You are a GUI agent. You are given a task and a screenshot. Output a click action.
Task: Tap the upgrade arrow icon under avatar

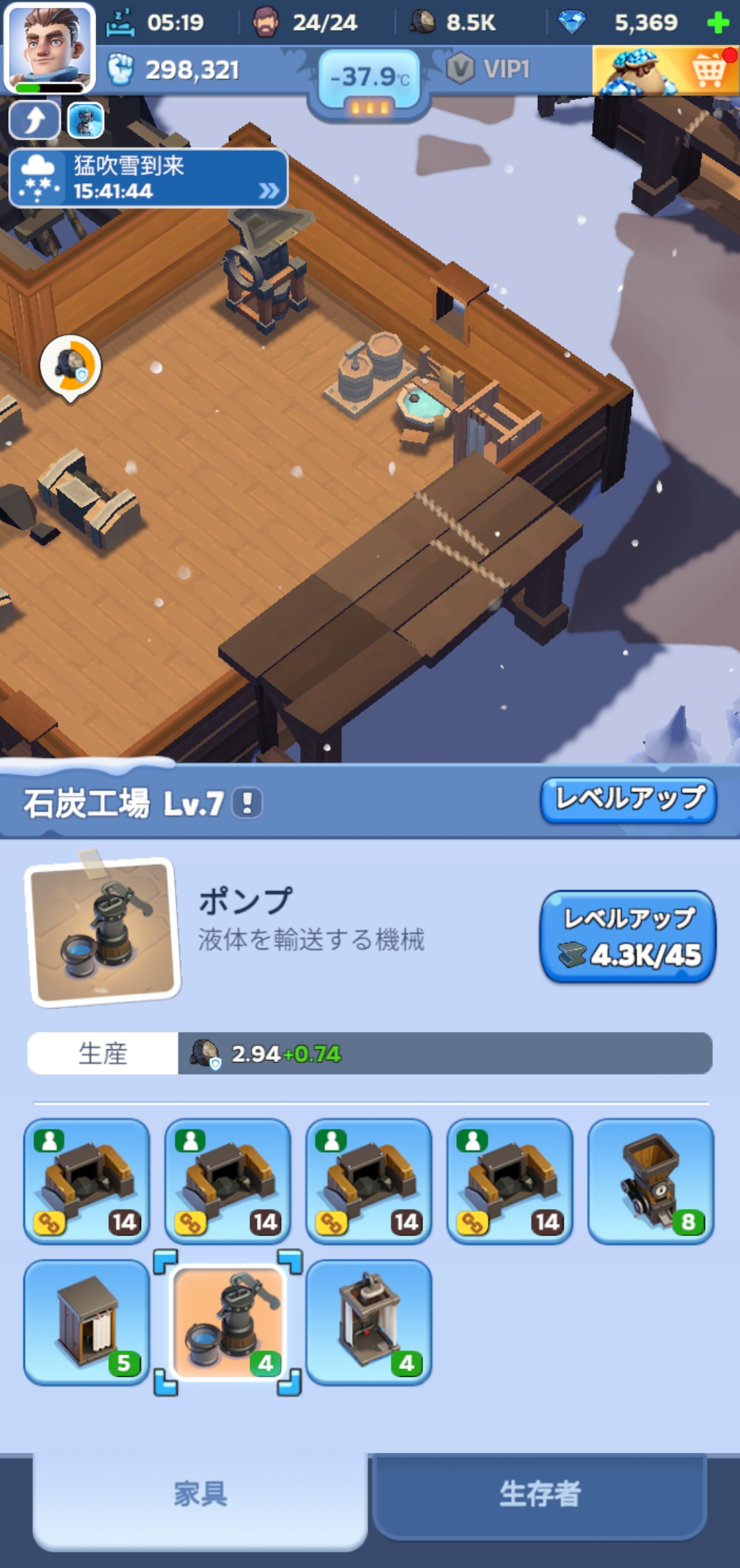coord(34,120)
